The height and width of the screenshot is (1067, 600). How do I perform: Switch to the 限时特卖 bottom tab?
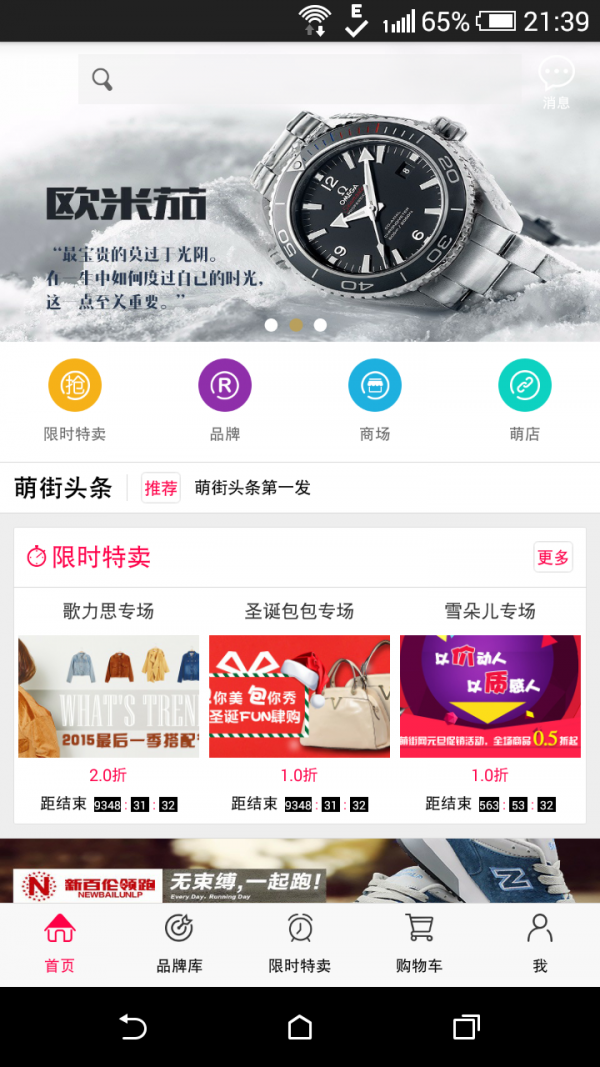click(x=300, y=944)
